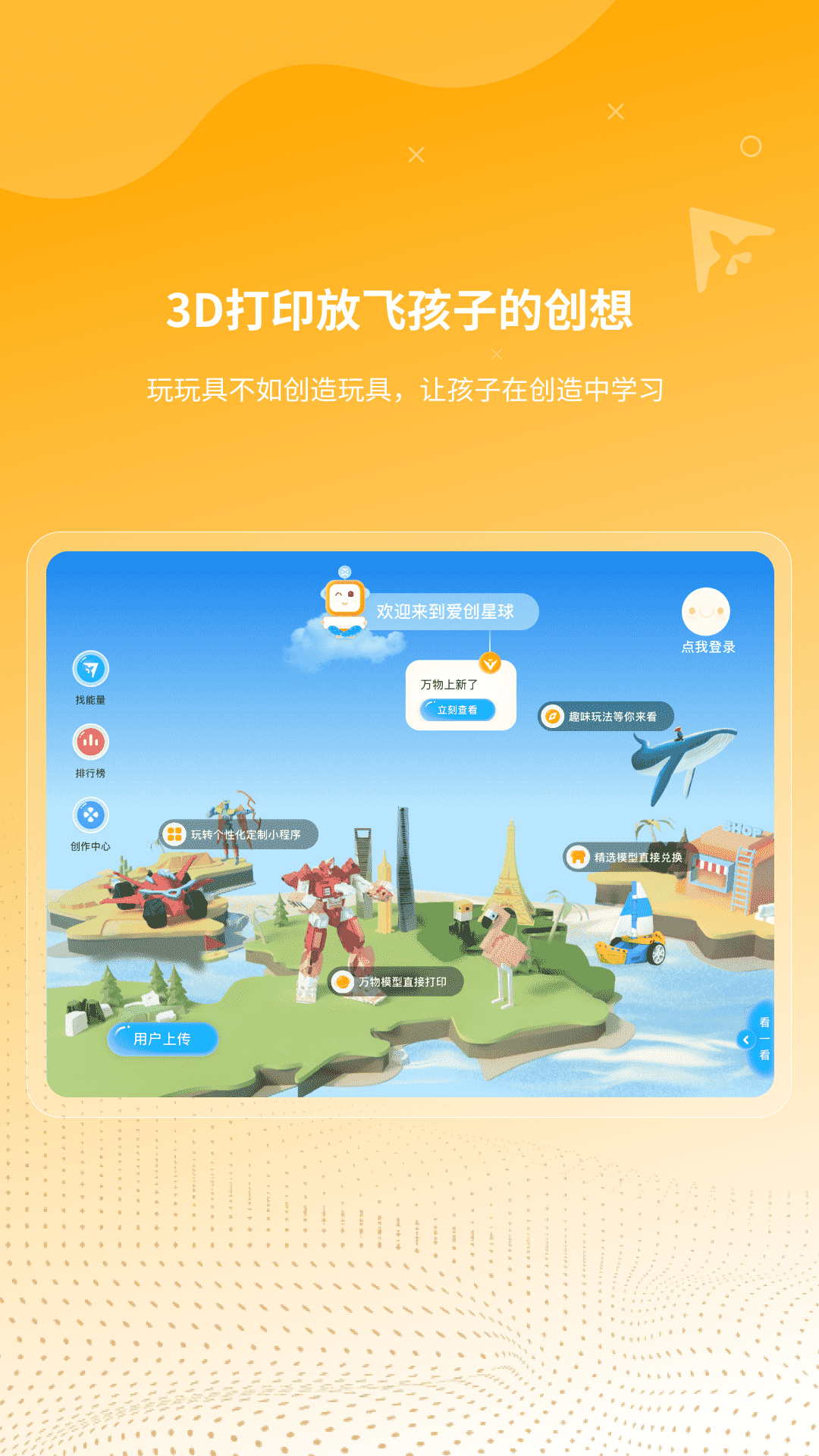This screenshot has width=819, height=1456.
Task: Expand the 看一看 panel via its chevron
Action: [745, 1038]
